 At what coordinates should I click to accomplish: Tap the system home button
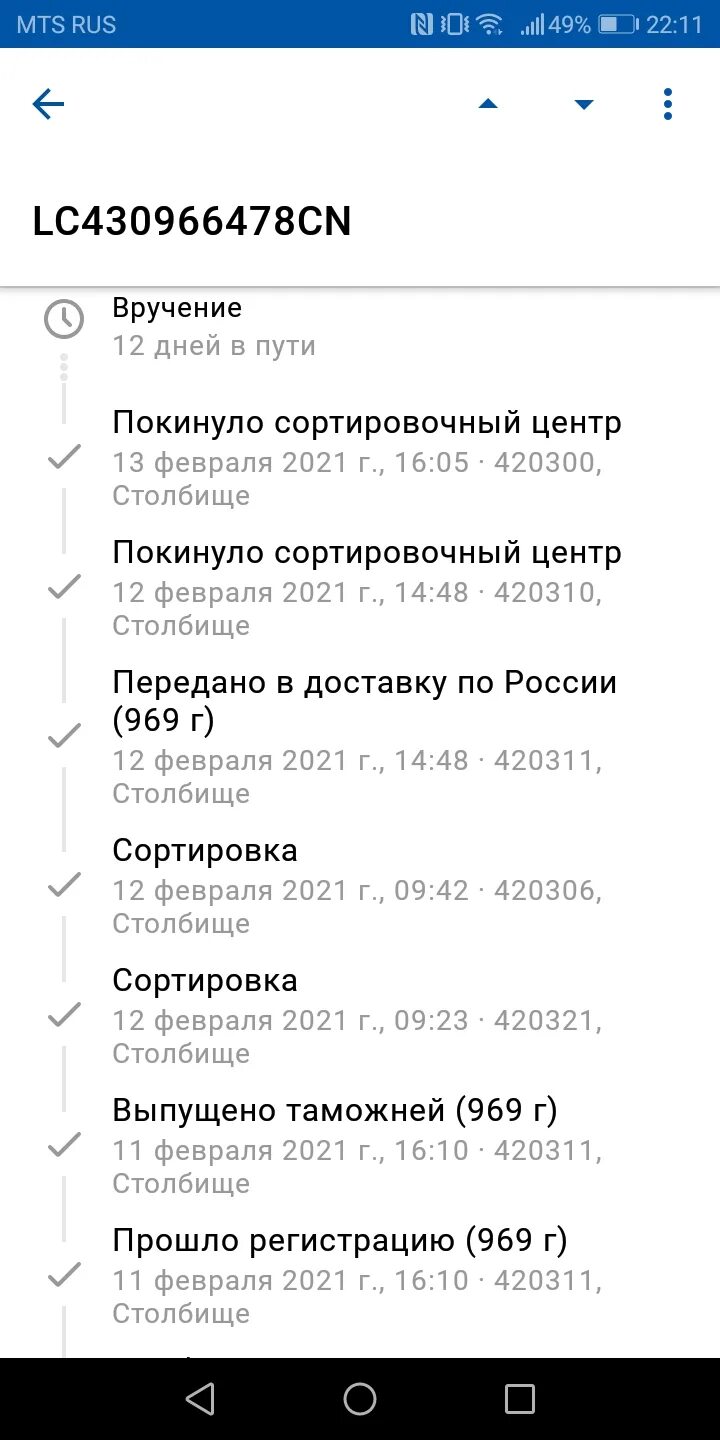tap(360, 1399)
